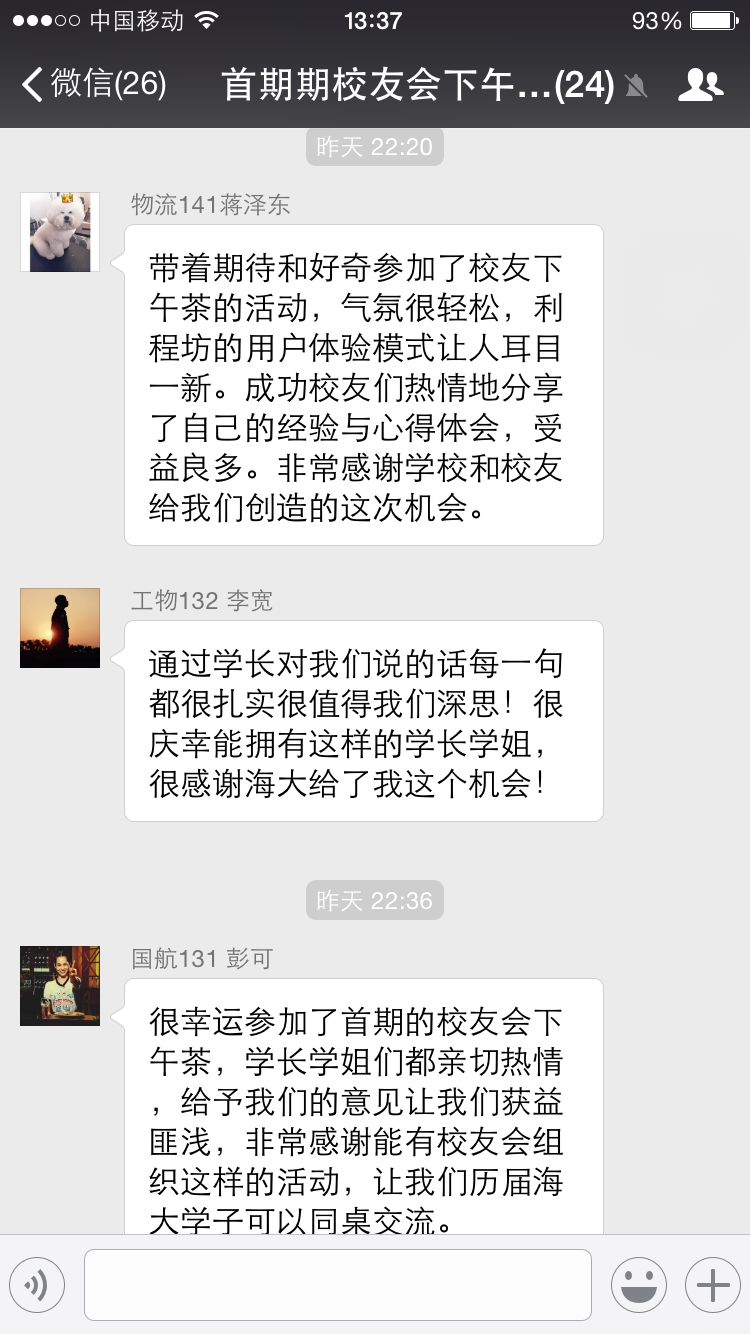Tap the 昨天 22:36 timestamp label
The height and width of the screenshot is (1334, 750).
click(374, 900)
